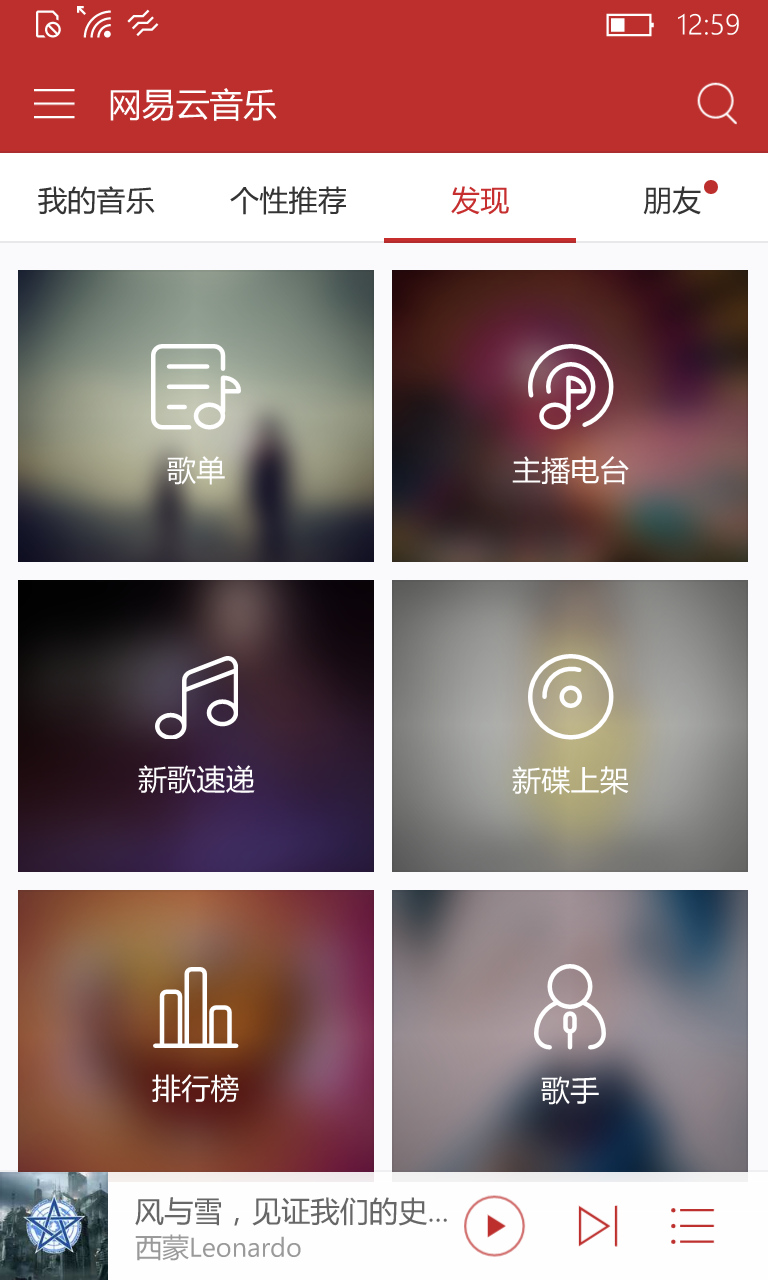
Task: Switch to the 个性推荐 tab
Action: [288, 201]
